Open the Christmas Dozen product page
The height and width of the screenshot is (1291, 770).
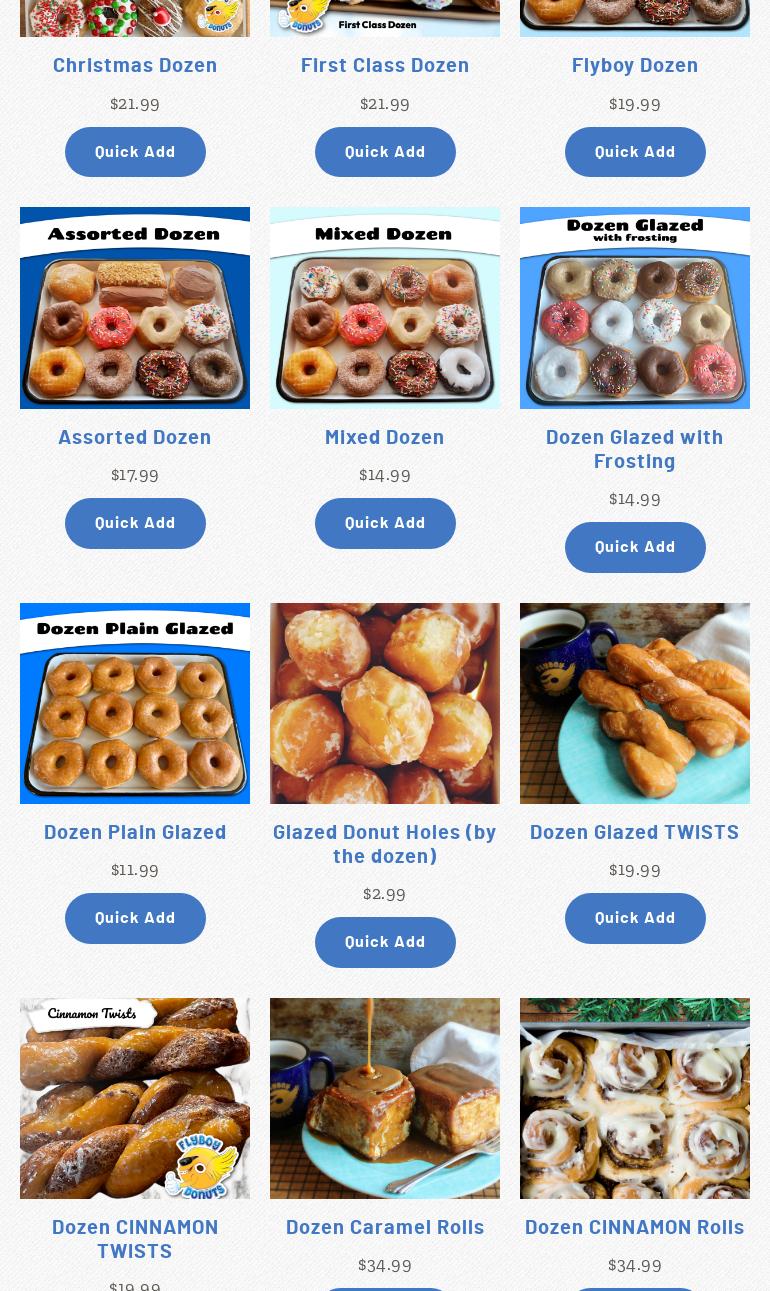[x=135, y=64]
